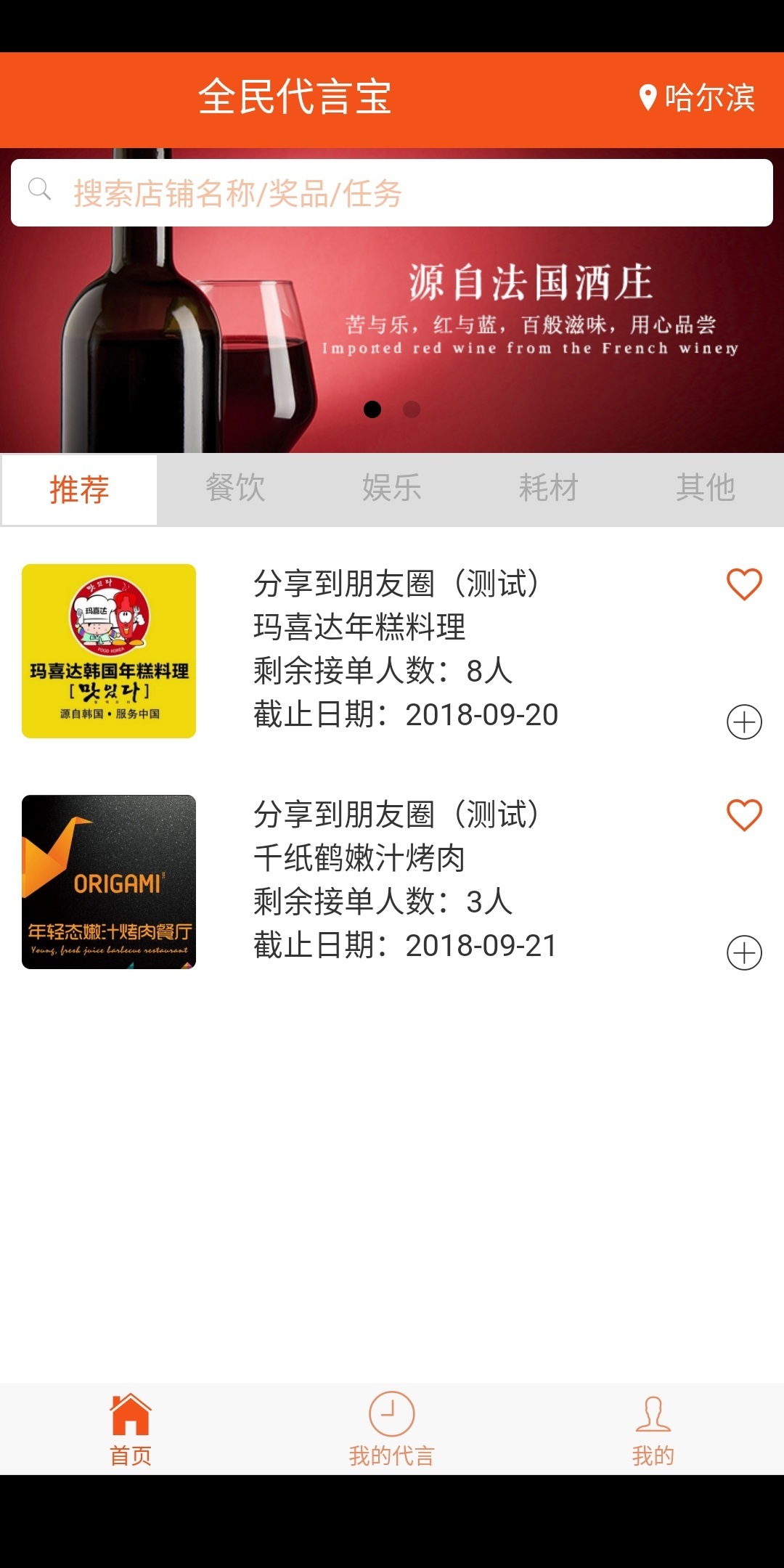Focus the store/prize/task search box

392,193
